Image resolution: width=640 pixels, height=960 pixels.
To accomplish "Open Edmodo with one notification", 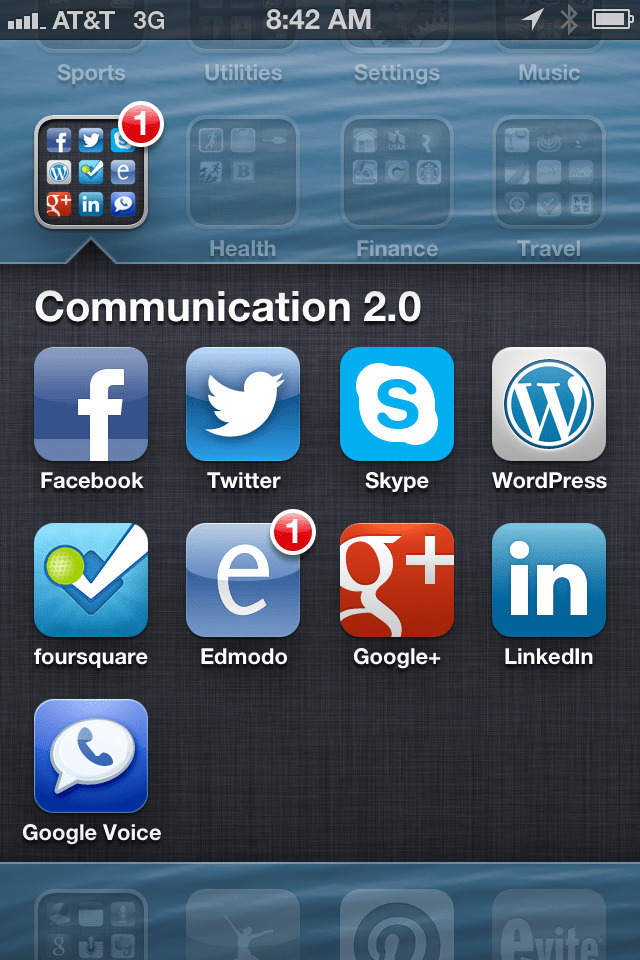I will tap(243, 580).
